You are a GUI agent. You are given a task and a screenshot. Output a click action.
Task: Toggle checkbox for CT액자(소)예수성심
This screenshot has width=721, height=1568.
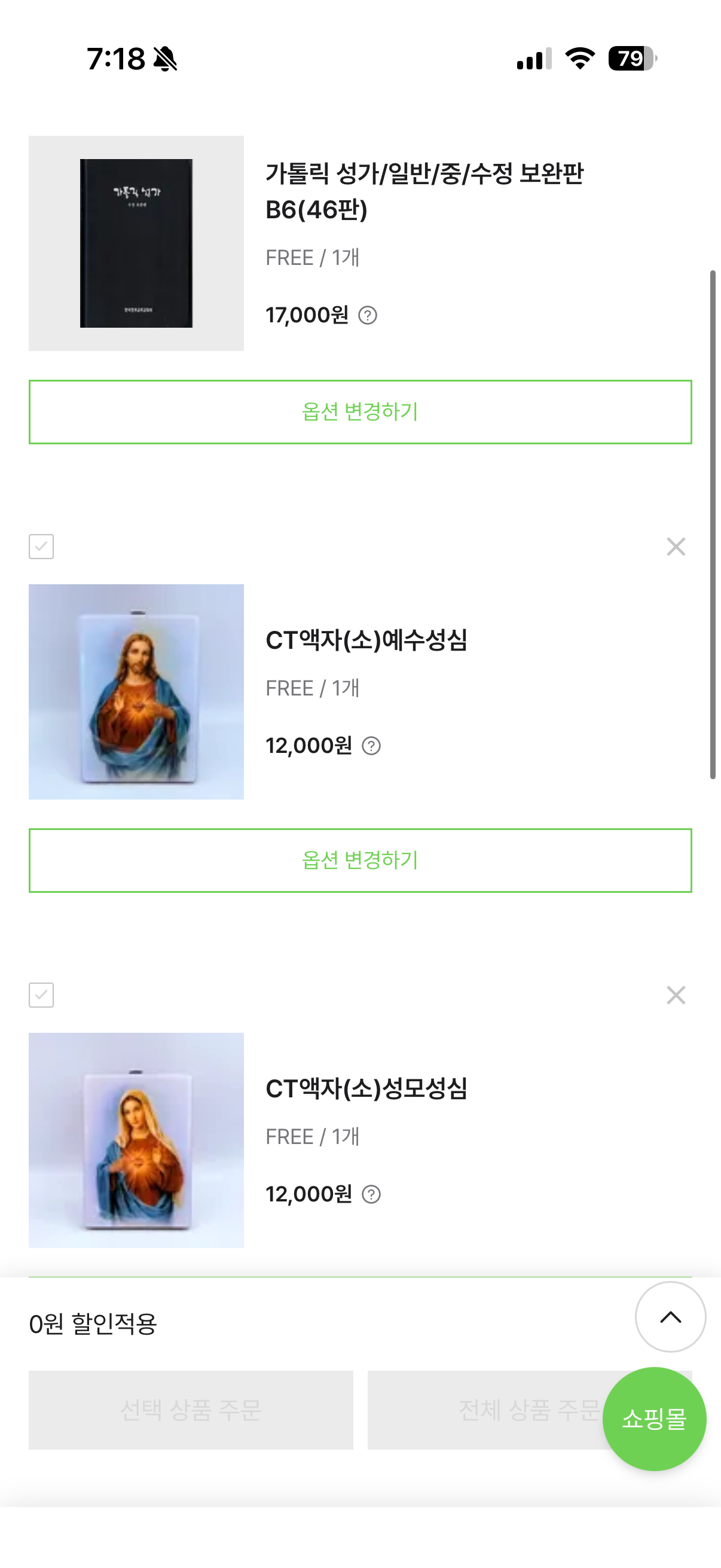(41, 547)
